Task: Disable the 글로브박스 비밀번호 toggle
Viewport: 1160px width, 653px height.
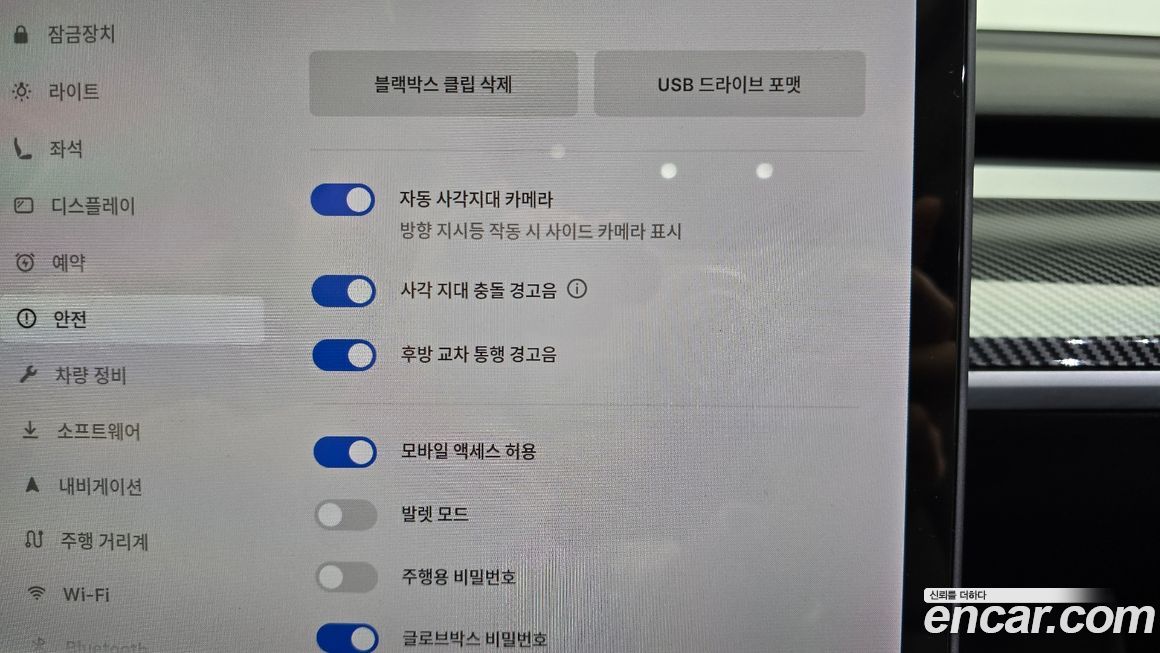Action: click(347, 638)
